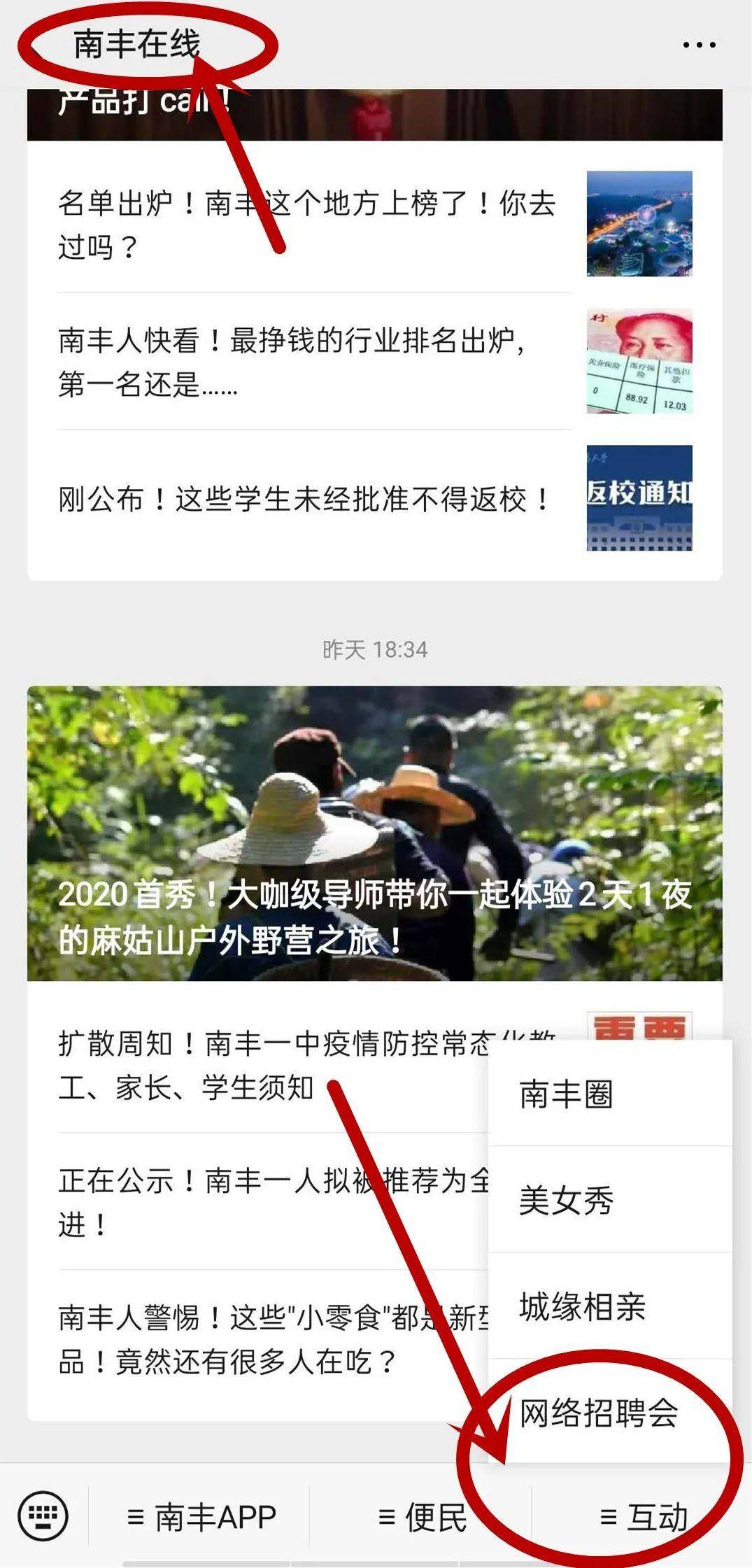Screen dimensions: 752x1568
Task: Open the 麻姑山户外野营之旅 featured card
Action: coord(375,833)
